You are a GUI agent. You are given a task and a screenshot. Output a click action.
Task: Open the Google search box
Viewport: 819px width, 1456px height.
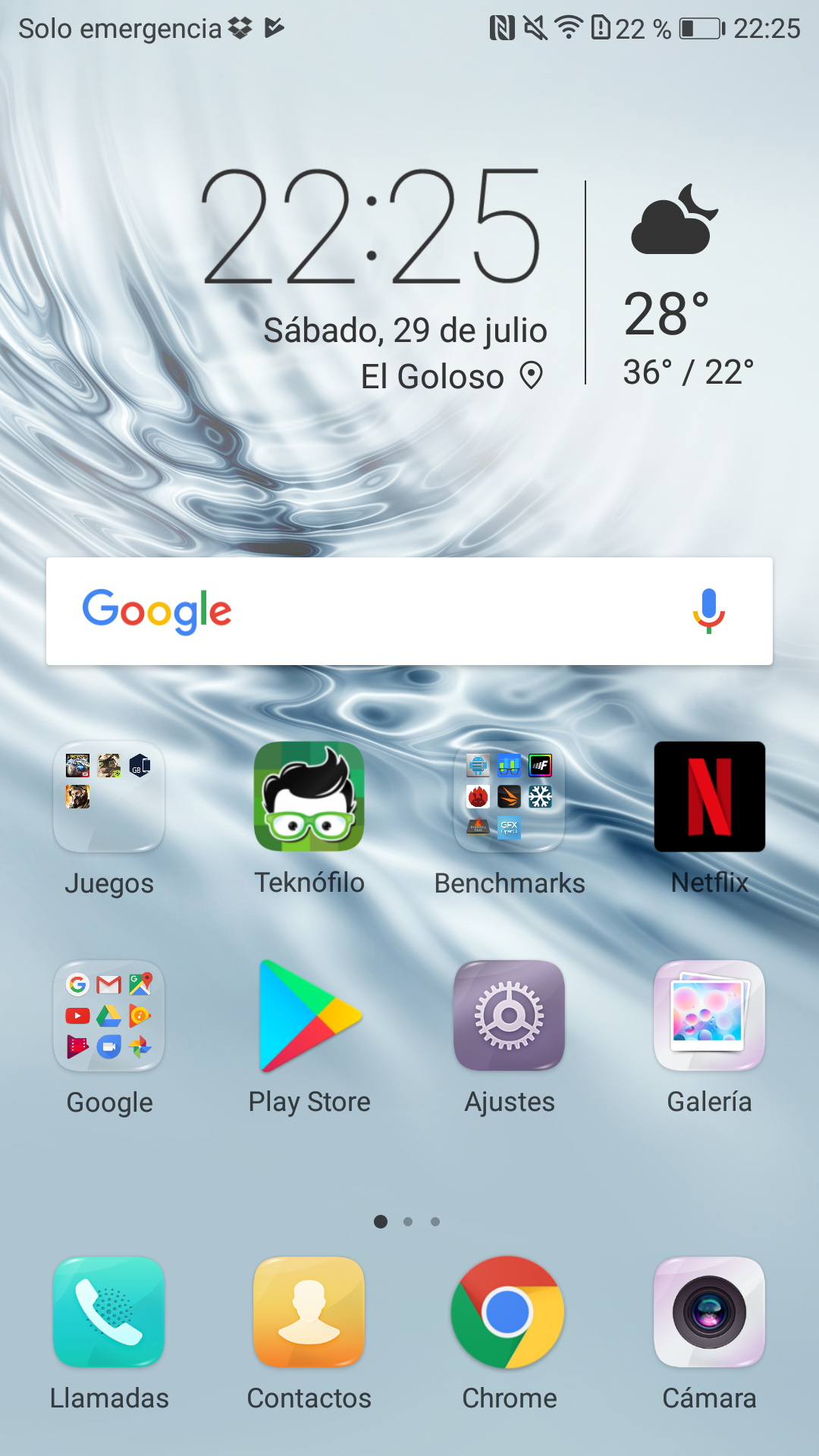coord(409,611)
